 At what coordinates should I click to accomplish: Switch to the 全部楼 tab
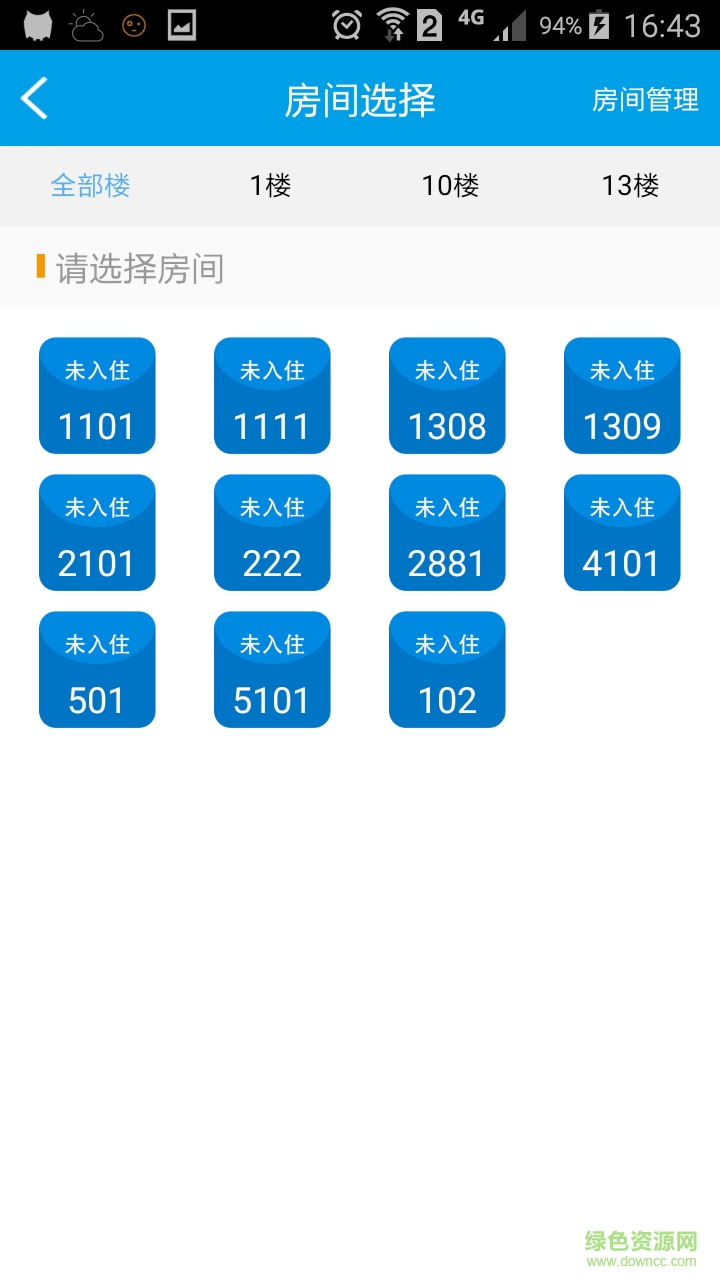click(x=90, y=186)
